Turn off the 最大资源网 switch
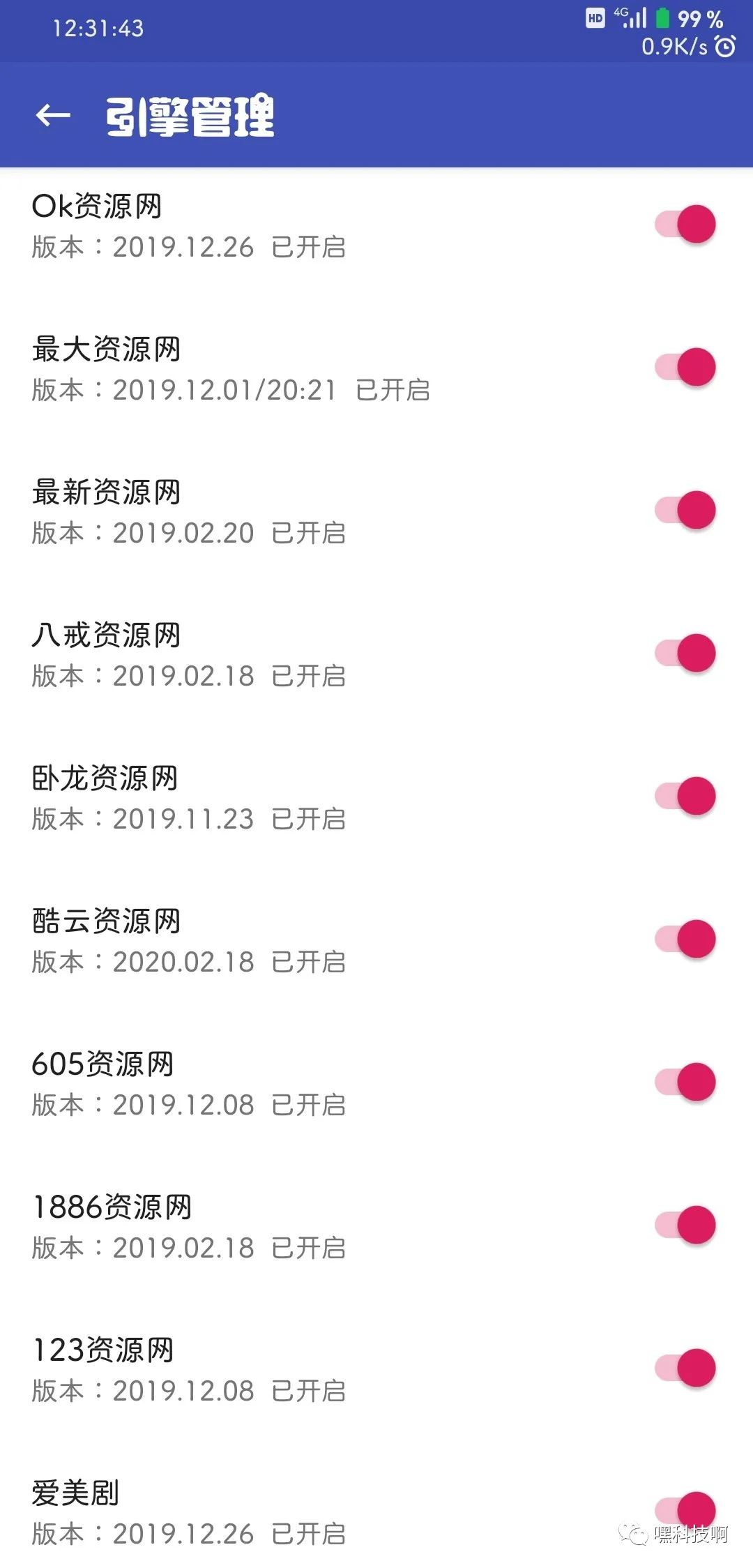Image resolution: width=753 pixels, height=1568 pixels. point(685,366)
